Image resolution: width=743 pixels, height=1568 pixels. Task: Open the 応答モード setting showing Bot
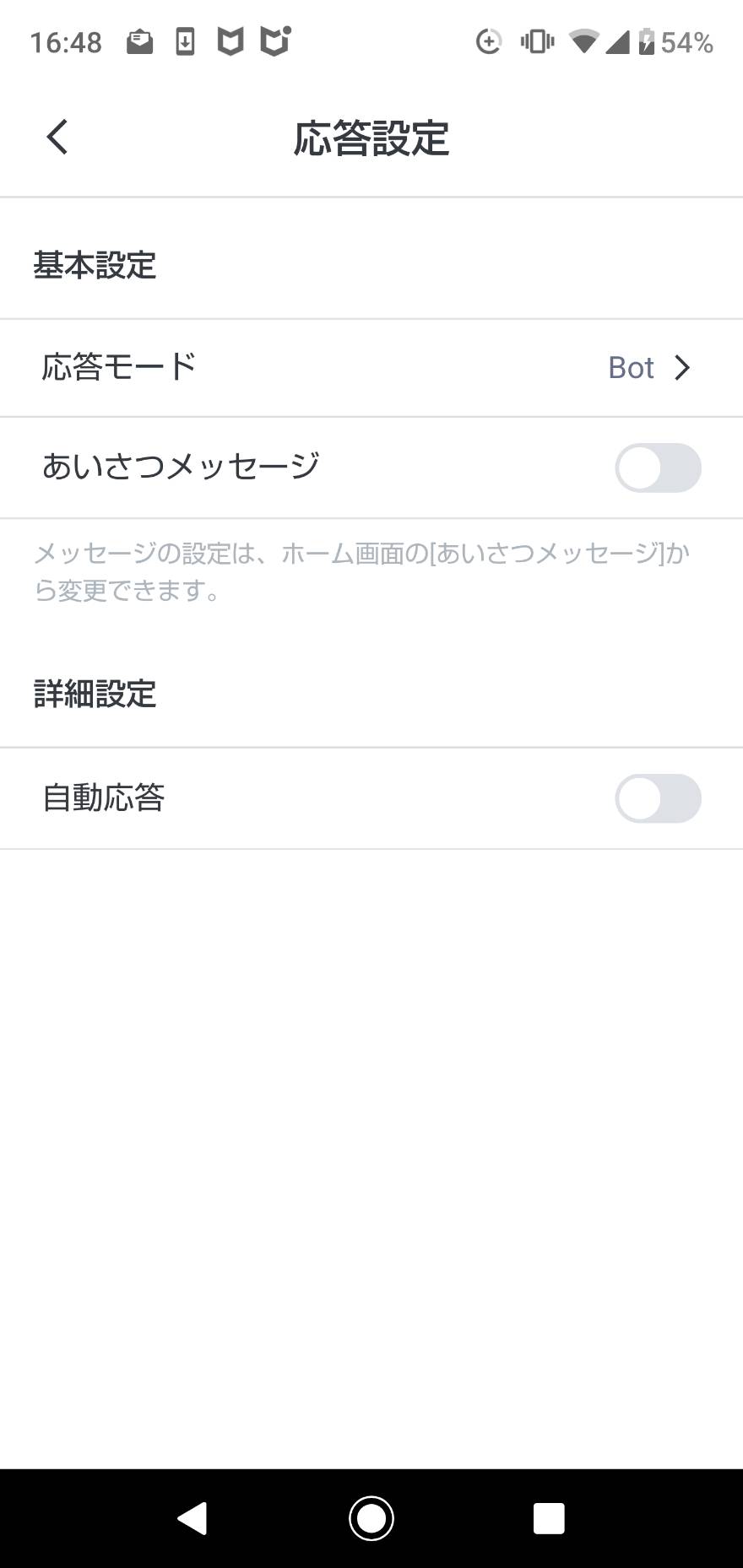click(371, 368)
